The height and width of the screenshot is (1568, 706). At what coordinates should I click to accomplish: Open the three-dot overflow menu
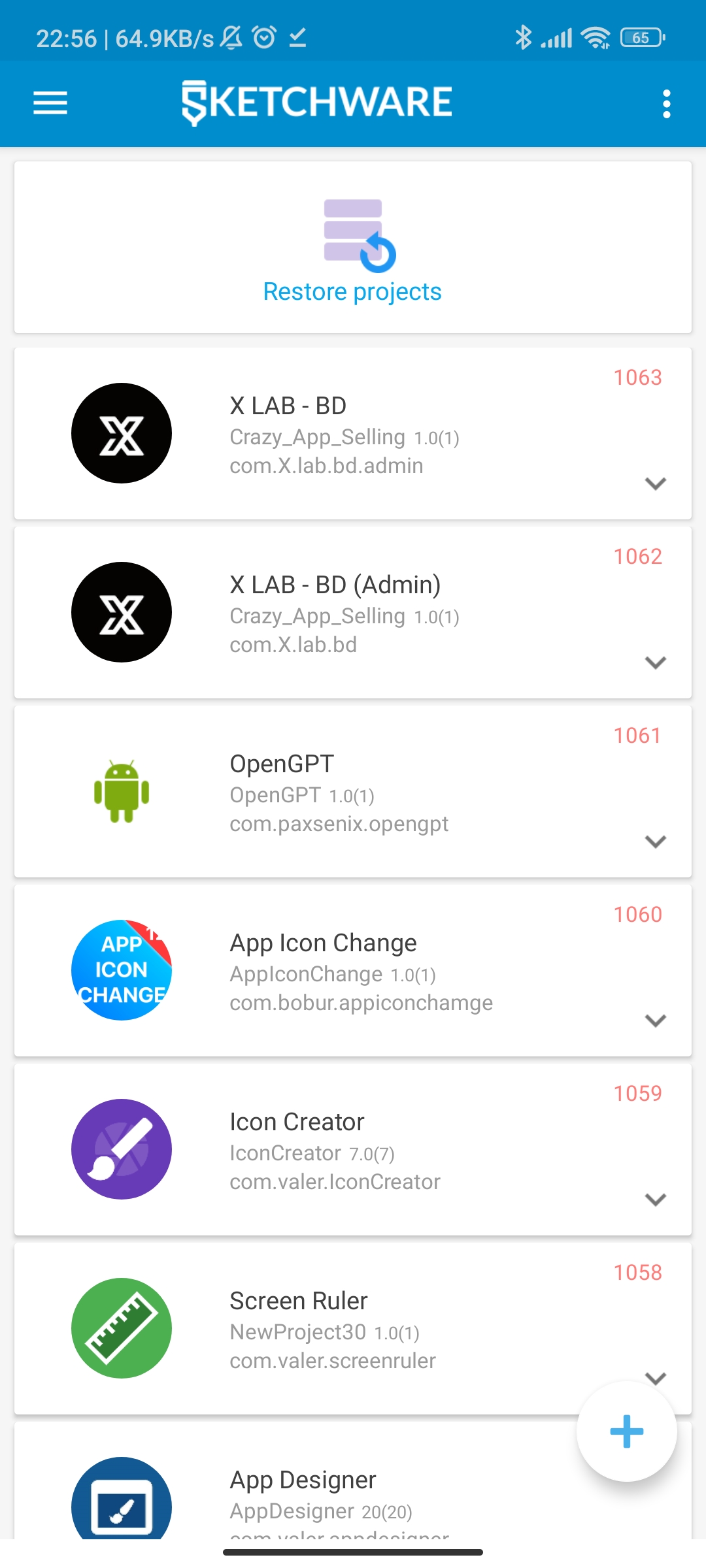(x=666, y=104)
